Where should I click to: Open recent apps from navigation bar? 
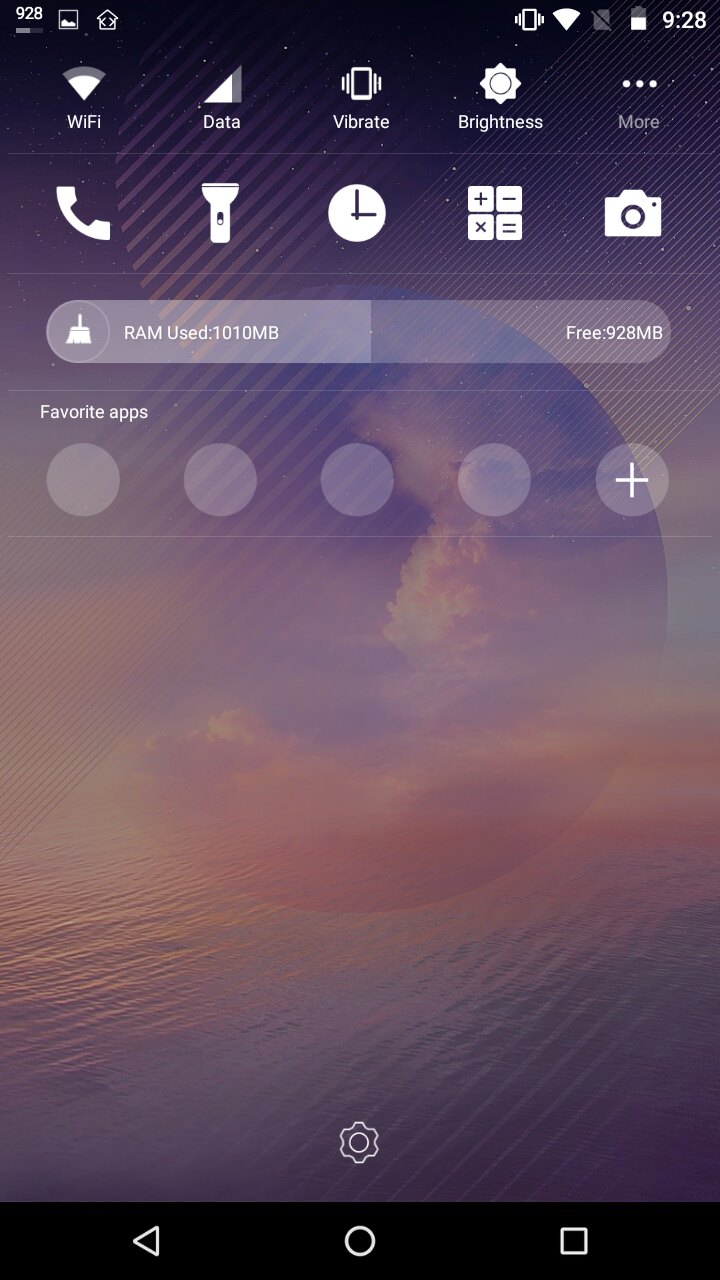coord(574,1241)
